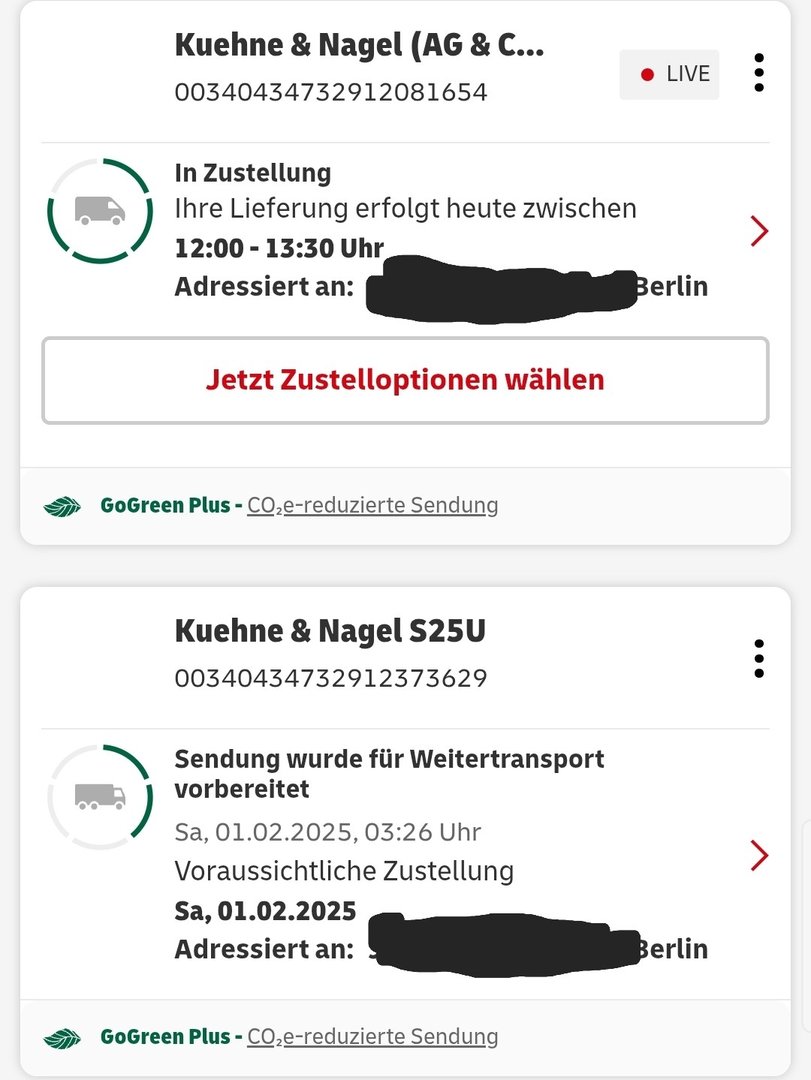Open overflow menu for Kuehne & Nagel (AG & C... shipment
Screen dimensions: 811x1080
[x=759, y=74]
